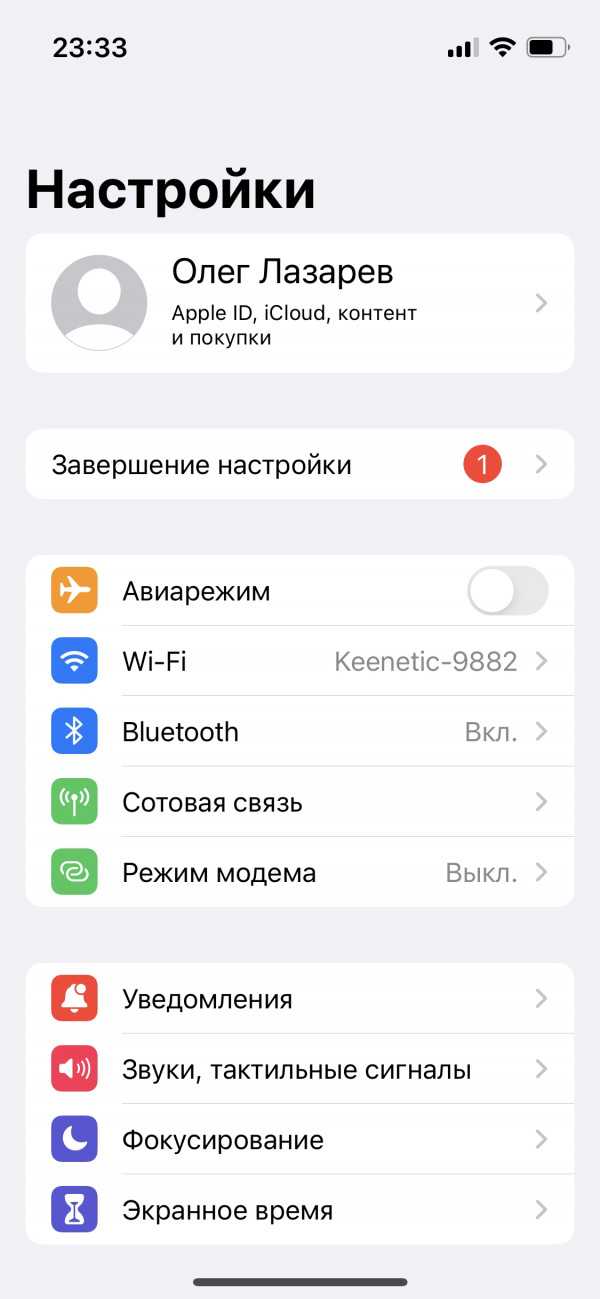This screenshot has height=1299, width=600.
Task: Open Экранное время settings
Action: click(300, 1210)
